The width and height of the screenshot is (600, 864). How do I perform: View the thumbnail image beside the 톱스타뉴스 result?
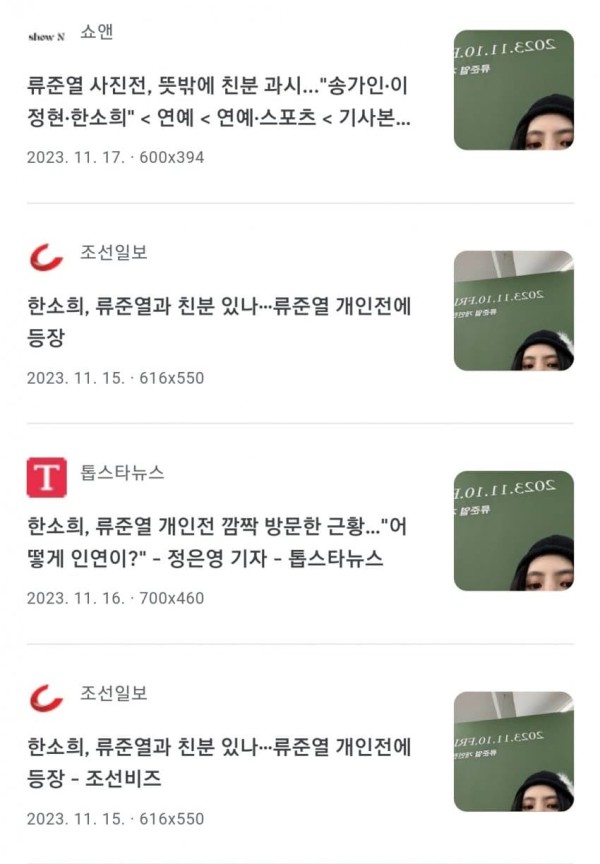click(x=513, y=531)
